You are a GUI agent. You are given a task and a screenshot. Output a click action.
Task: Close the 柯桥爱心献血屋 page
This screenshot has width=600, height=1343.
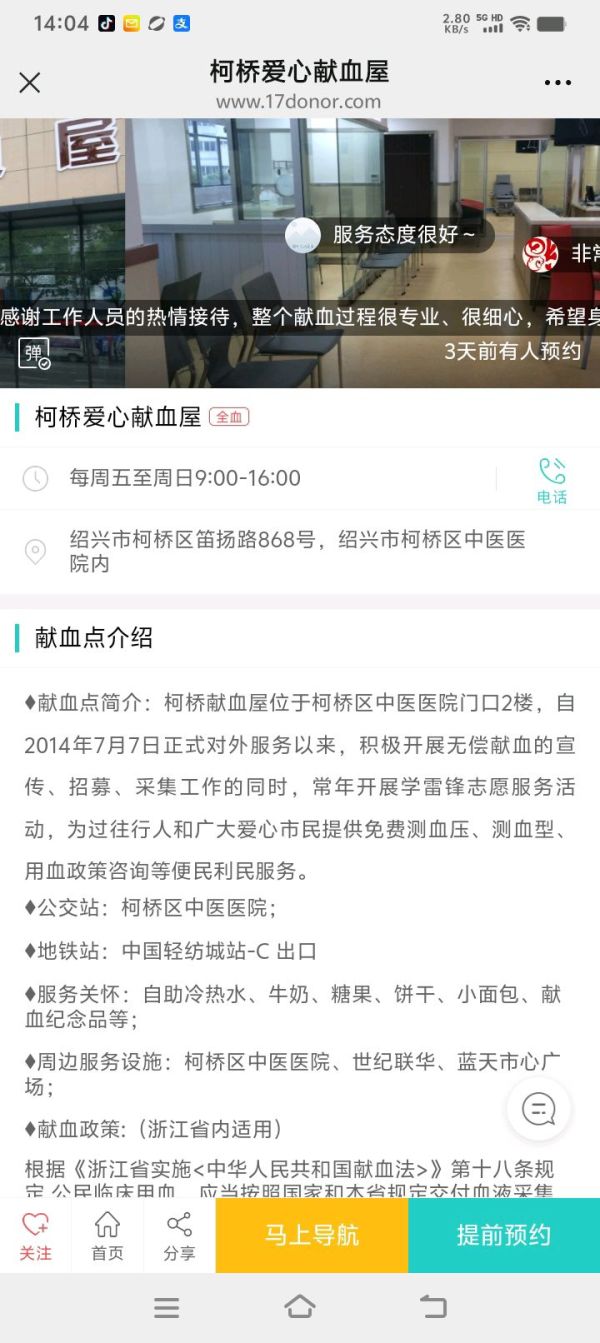[x=30, y=83]
